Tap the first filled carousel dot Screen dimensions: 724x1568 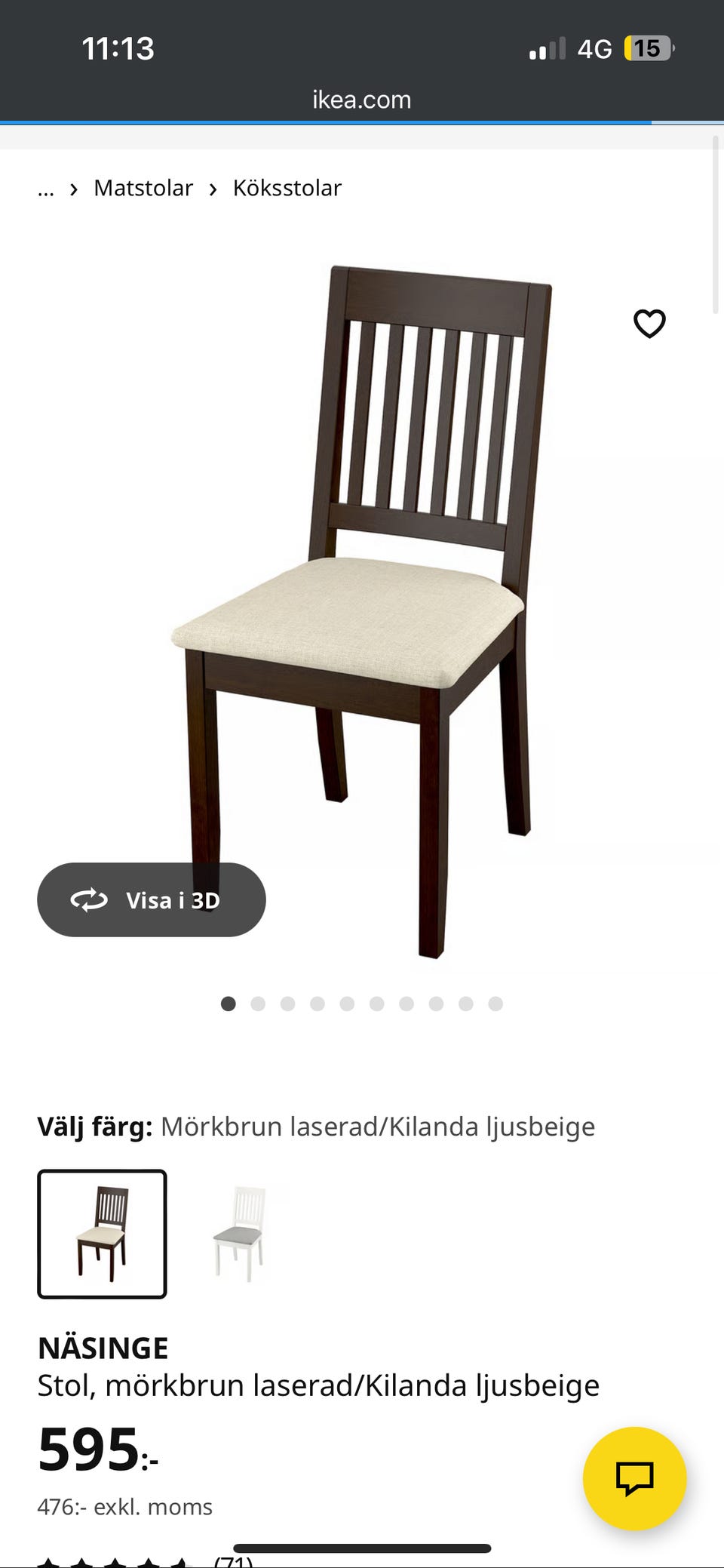228,1004
